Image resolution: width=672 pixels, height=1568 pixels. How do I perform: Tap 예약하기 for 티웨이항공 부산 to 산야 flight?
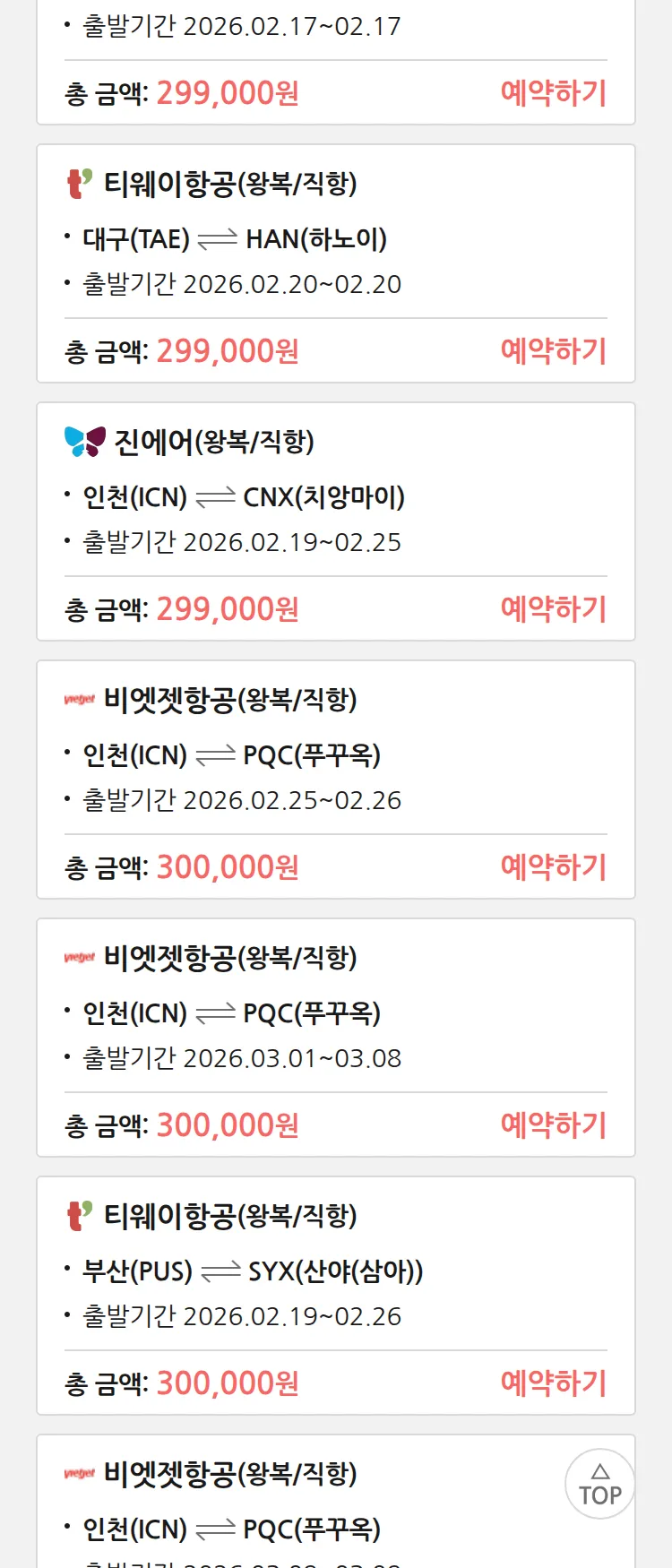[x=553, y=1383]
